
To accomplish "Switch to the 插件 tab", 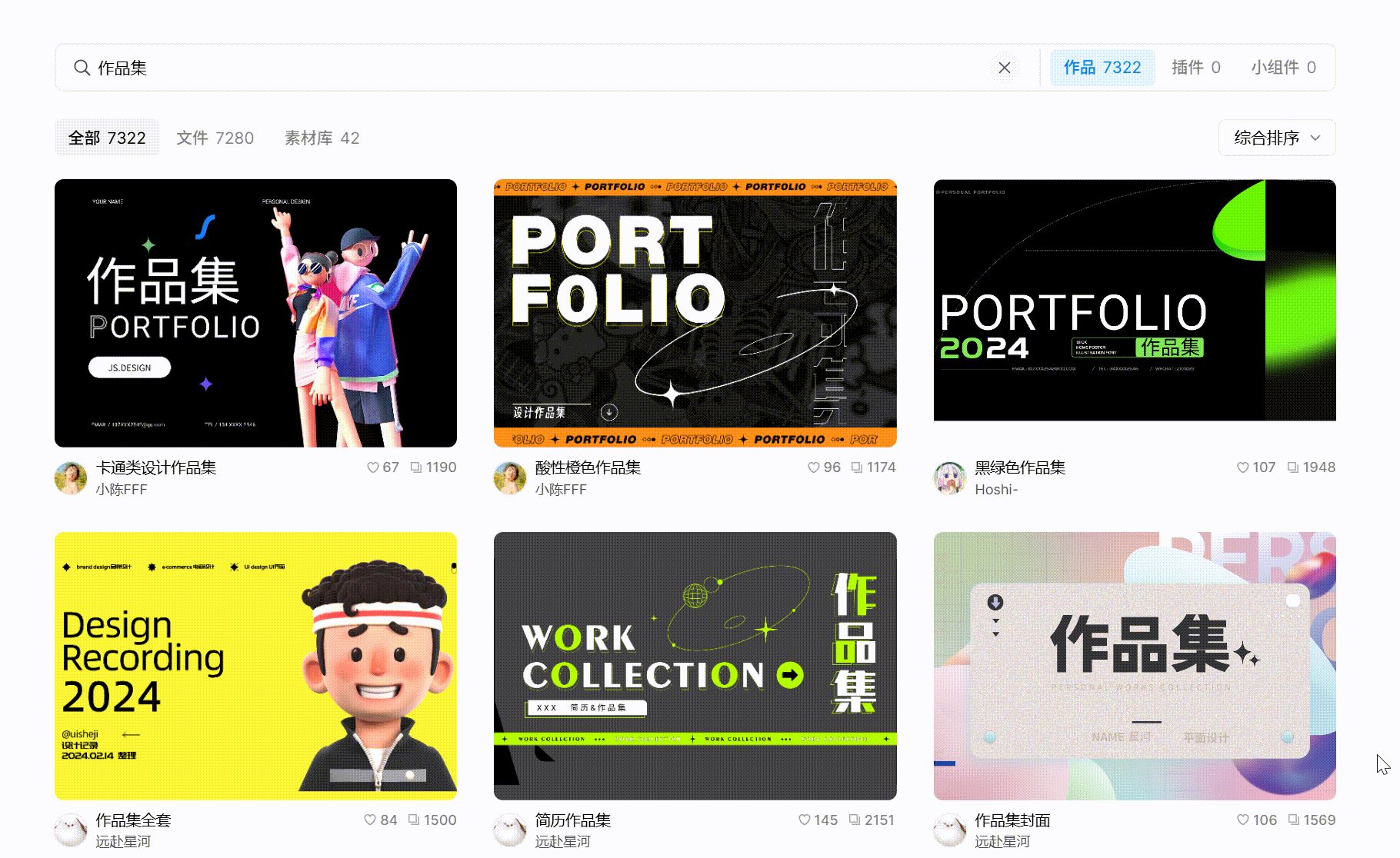I will (1195, 68).
